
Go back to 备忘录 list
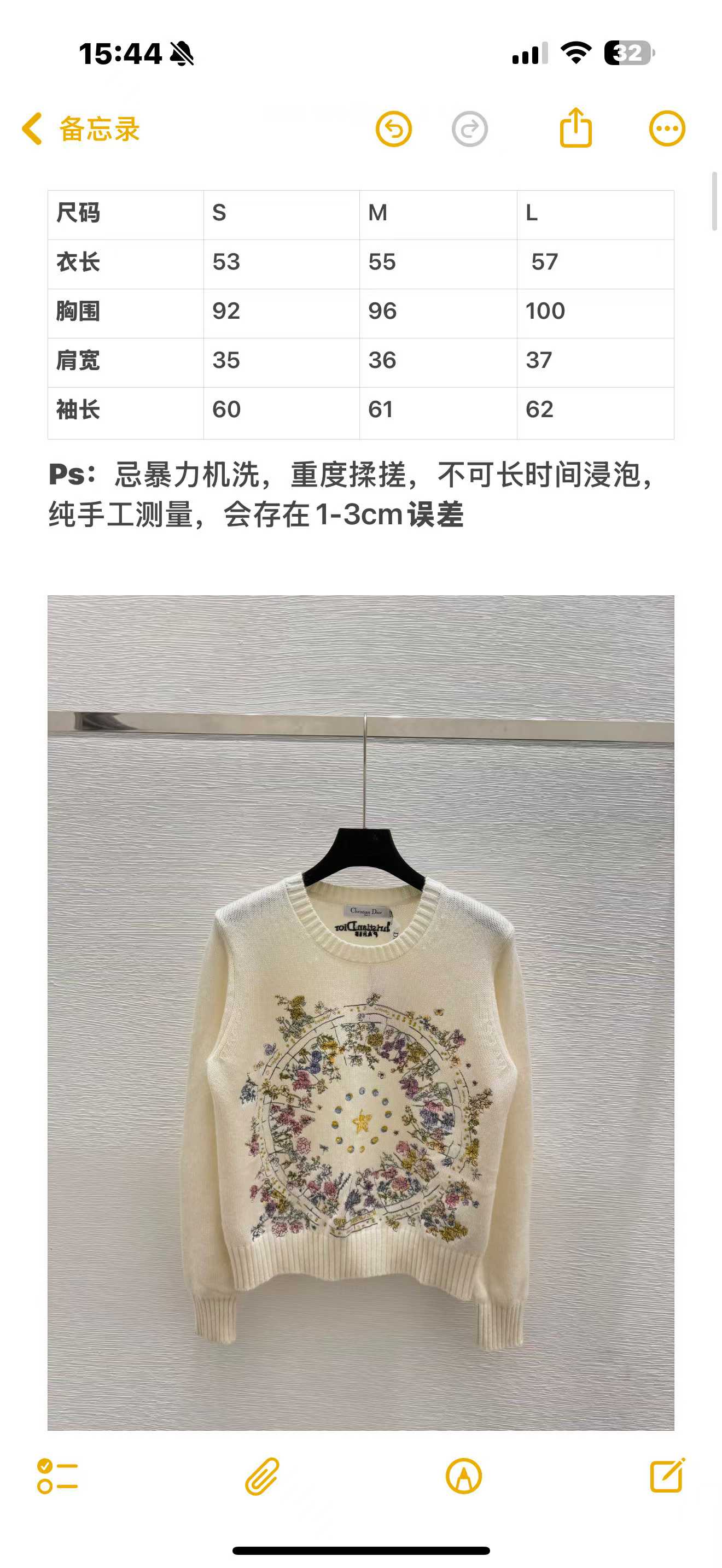[x=80, y=129]
